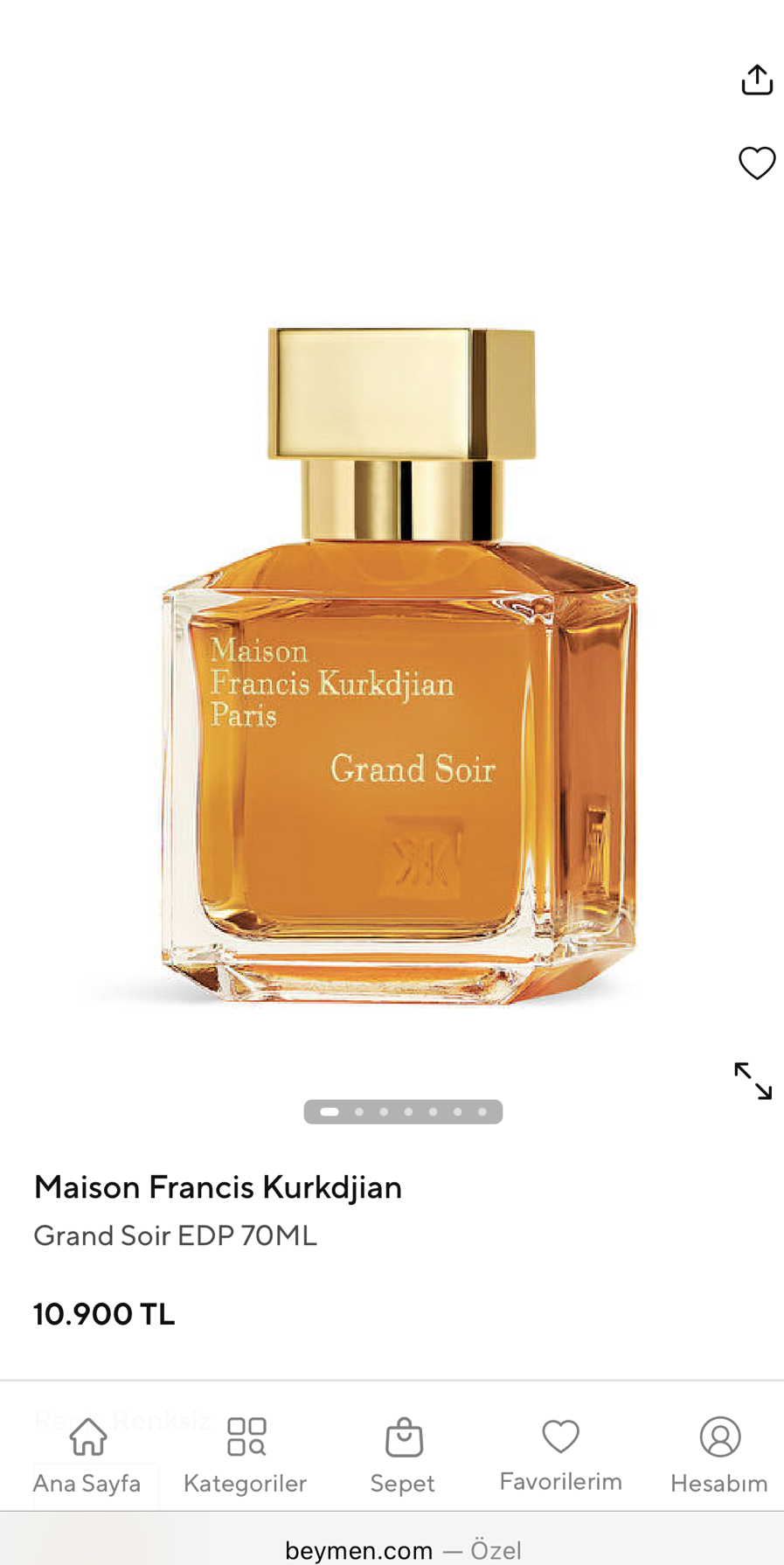
Task: Tap the beymen.com address bar
Action: [403, 1549]
